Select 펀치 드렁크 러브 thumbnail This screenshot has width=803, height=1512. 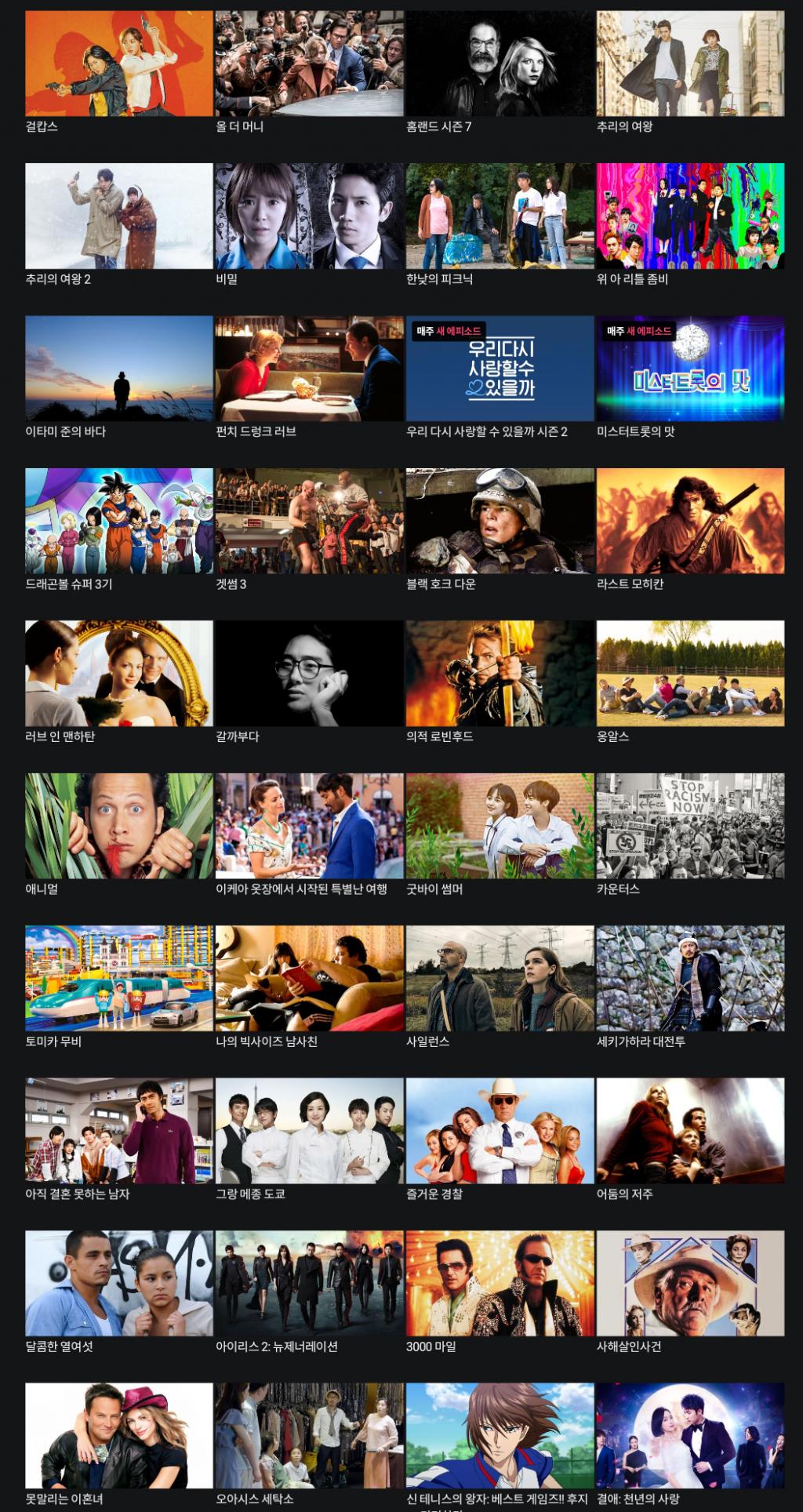pyautogui.click(x=309, y=369)
